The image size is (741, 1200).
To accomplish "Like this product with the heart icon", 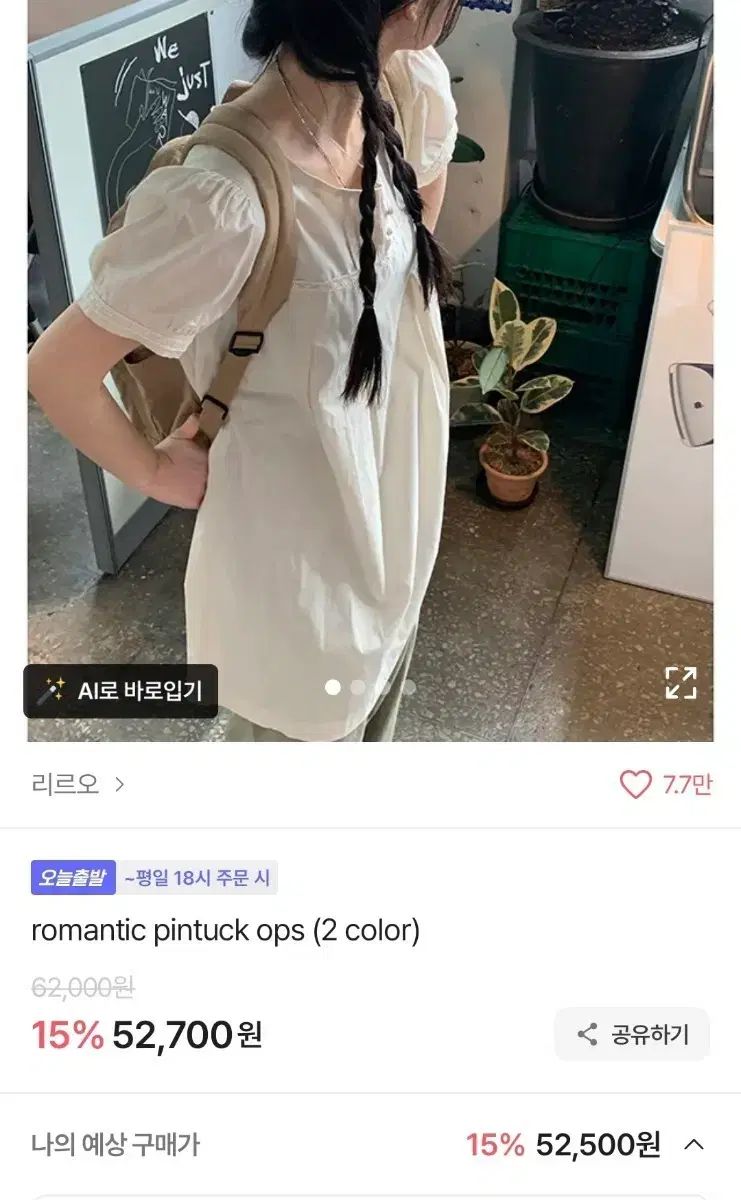I will click(x=635, y=785).
